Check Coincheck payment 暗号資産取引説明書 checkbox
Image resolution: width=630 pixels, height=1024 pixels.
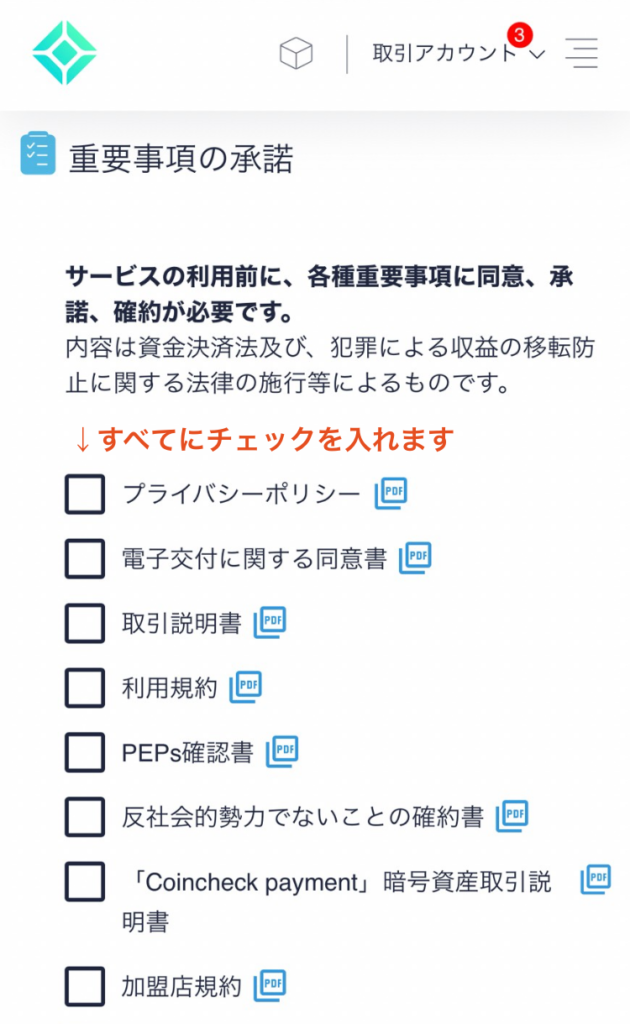85,882
